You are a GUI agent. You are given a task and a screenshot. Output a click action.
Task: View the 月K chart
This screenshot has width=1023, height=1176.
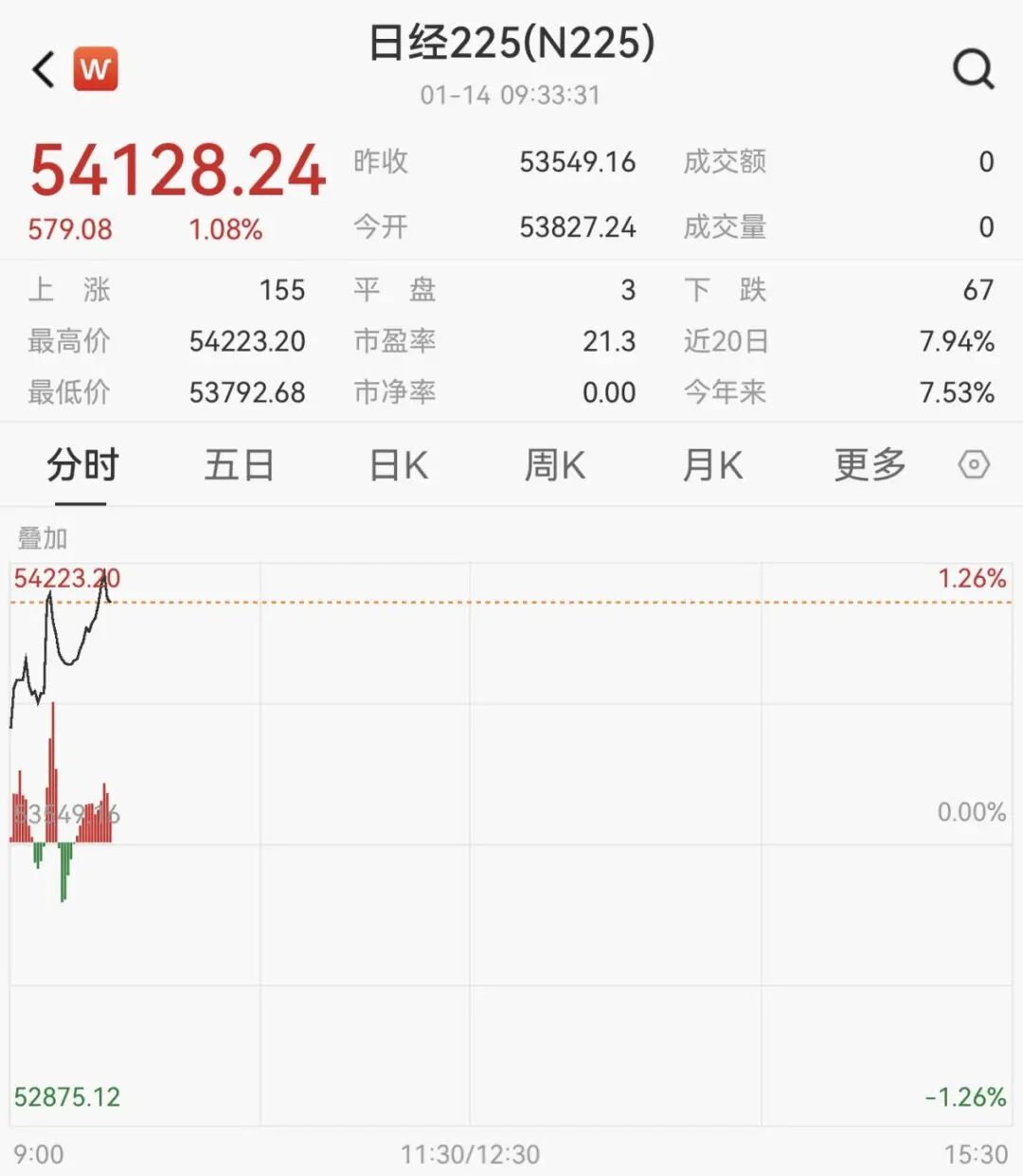point(712,465)
